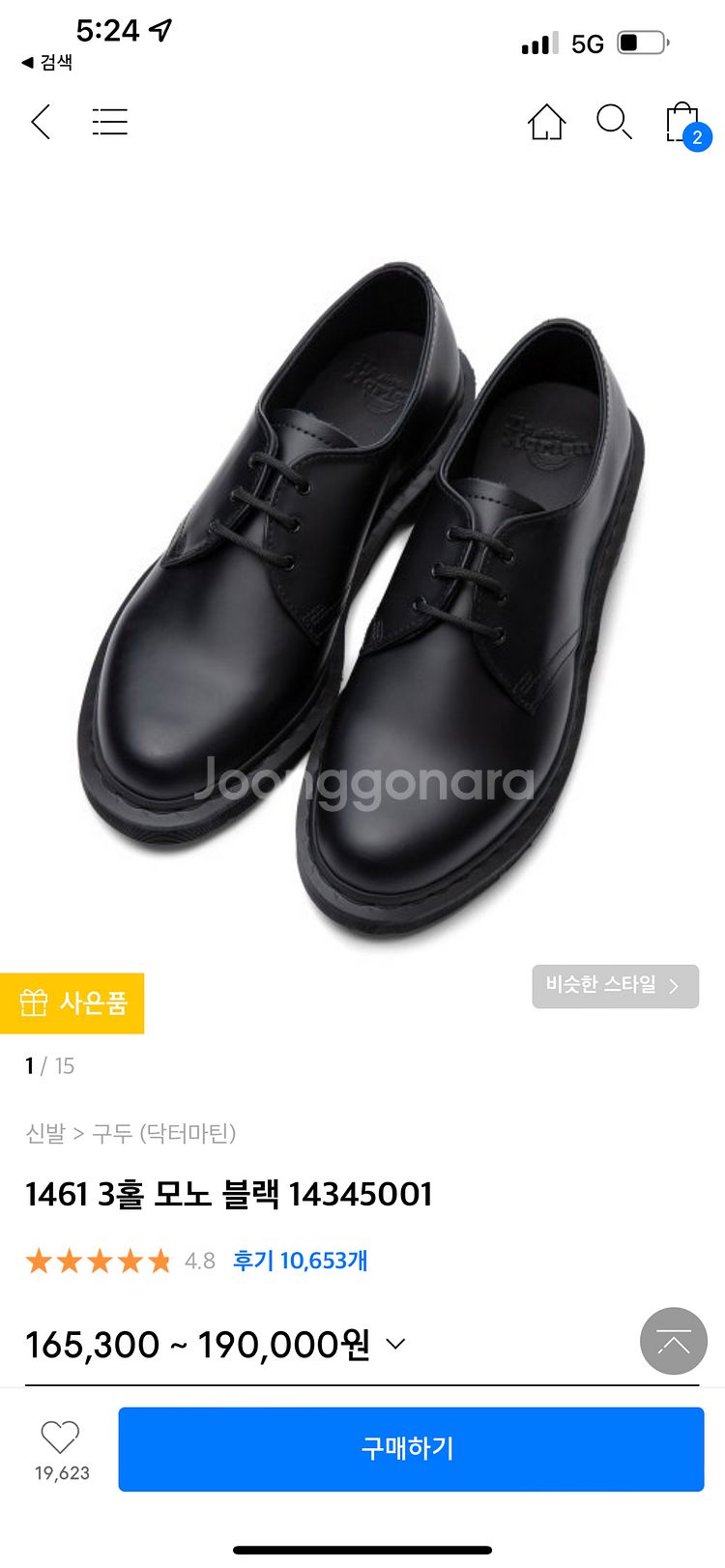Viewport: 725px width, 1568px height.
Task: Return to 검색 via the status bar link
Action: point(46,62)
